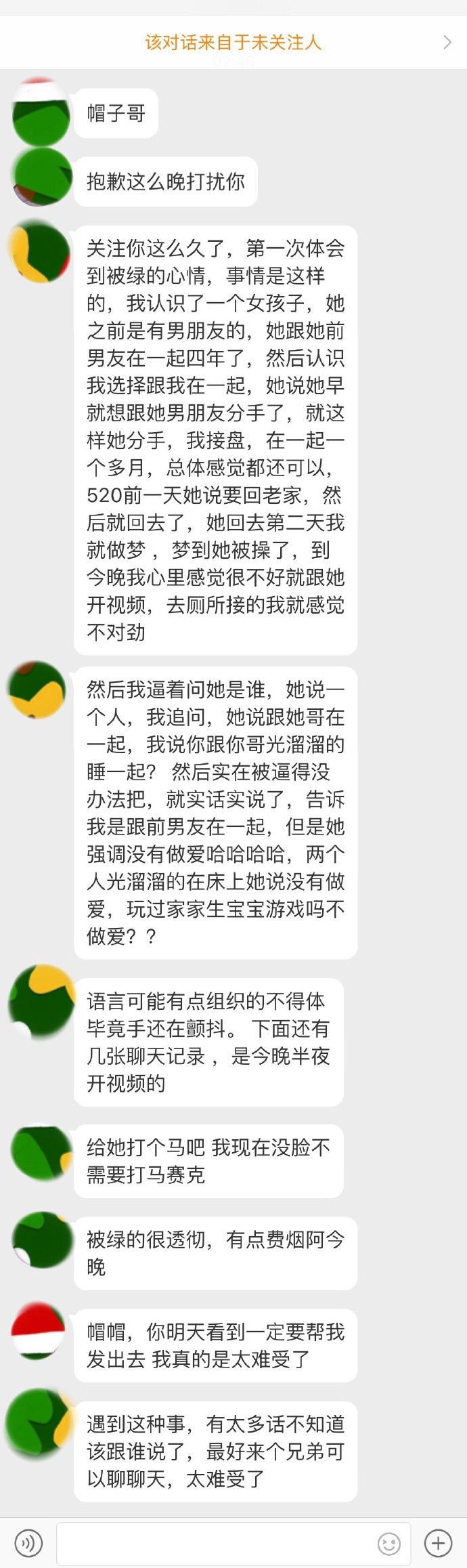Open the 该对话来自于未关注人 banner
The width and height of the screenshot is (467, 1568).
point(233,43)
